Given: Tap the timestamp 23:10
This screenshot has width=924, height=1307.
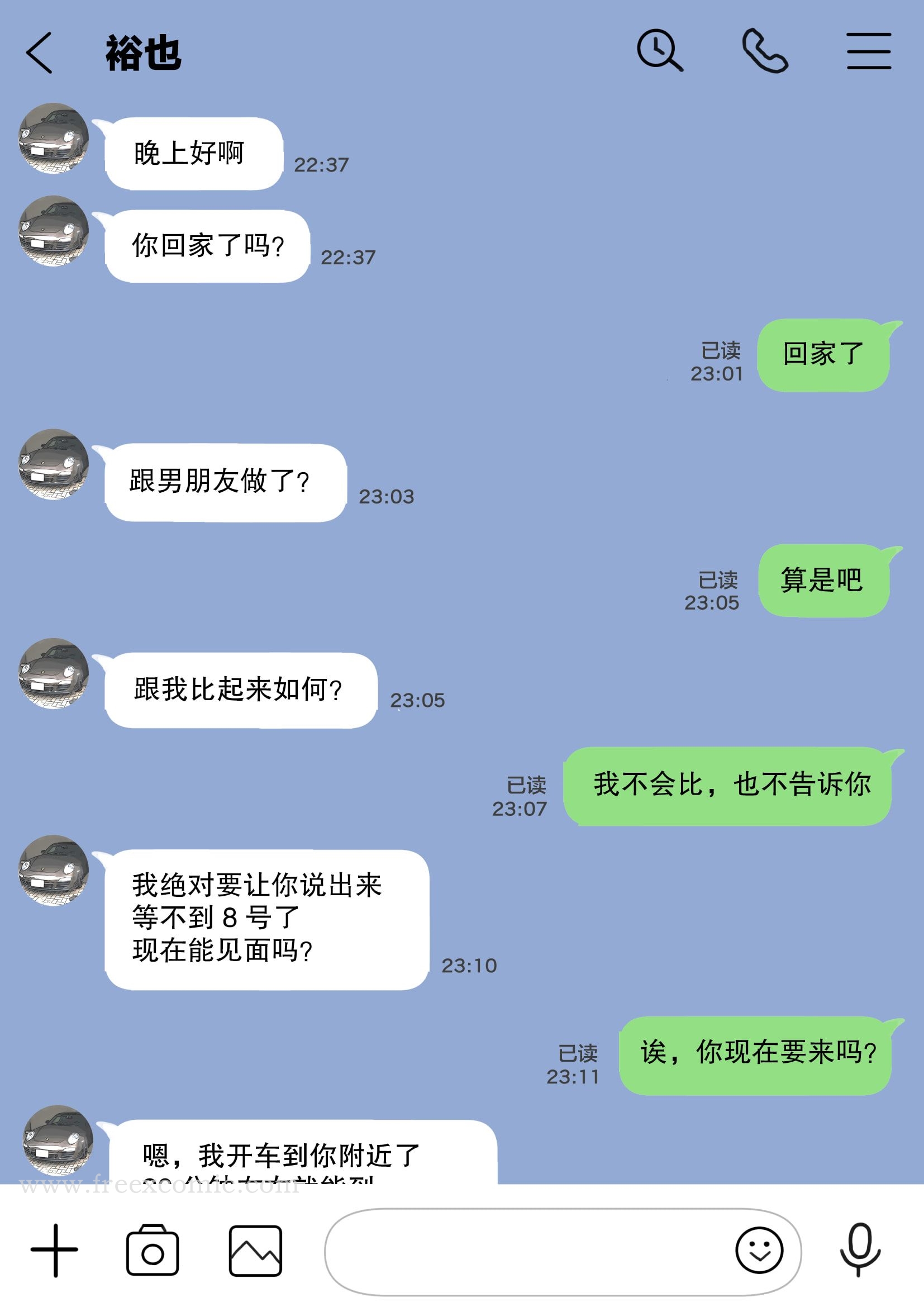Looking at the screenshot, I should coord(469,966).
